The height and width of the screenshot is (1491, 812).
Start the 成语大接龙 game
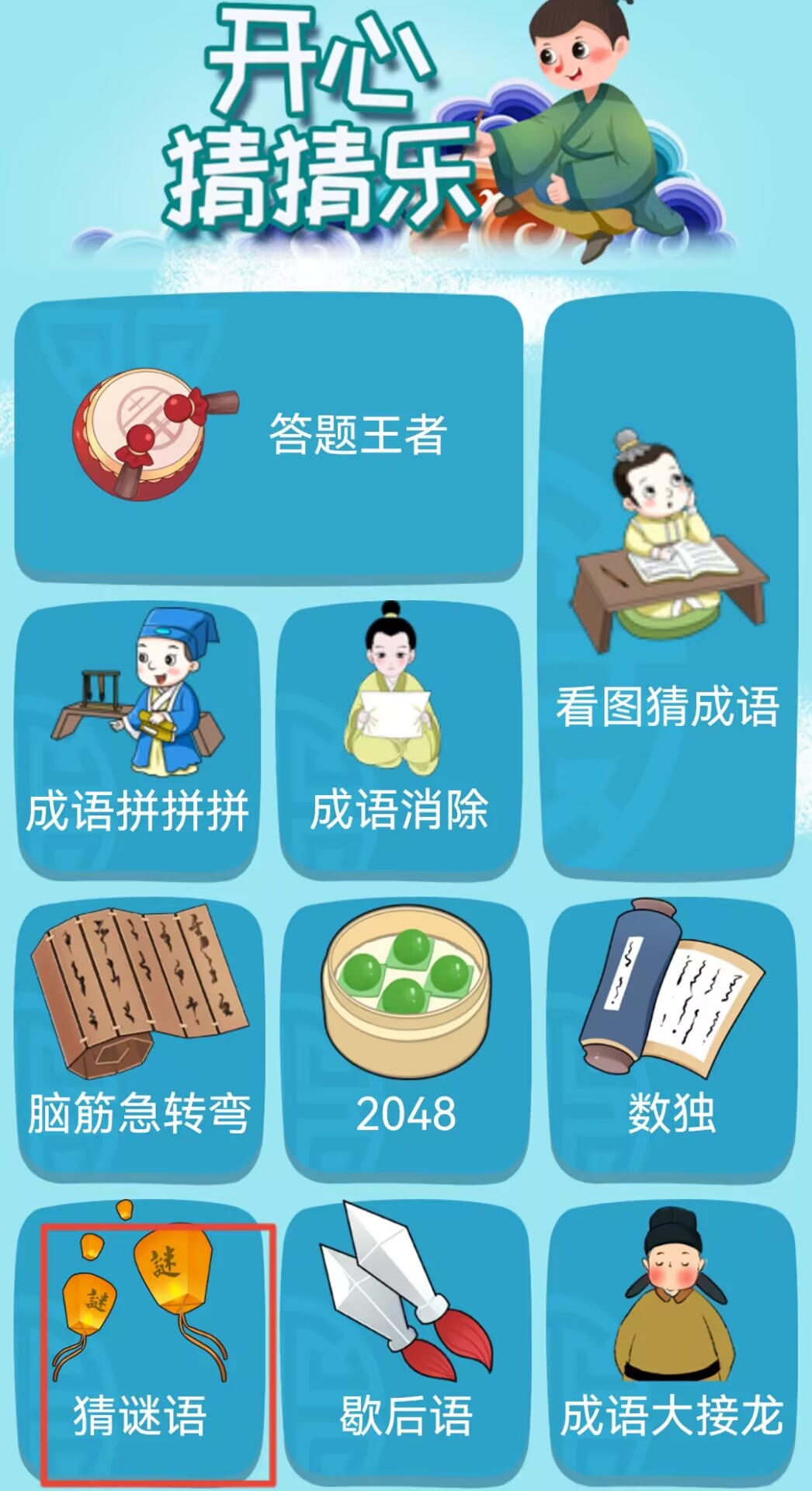click(x=672, y=1345)
